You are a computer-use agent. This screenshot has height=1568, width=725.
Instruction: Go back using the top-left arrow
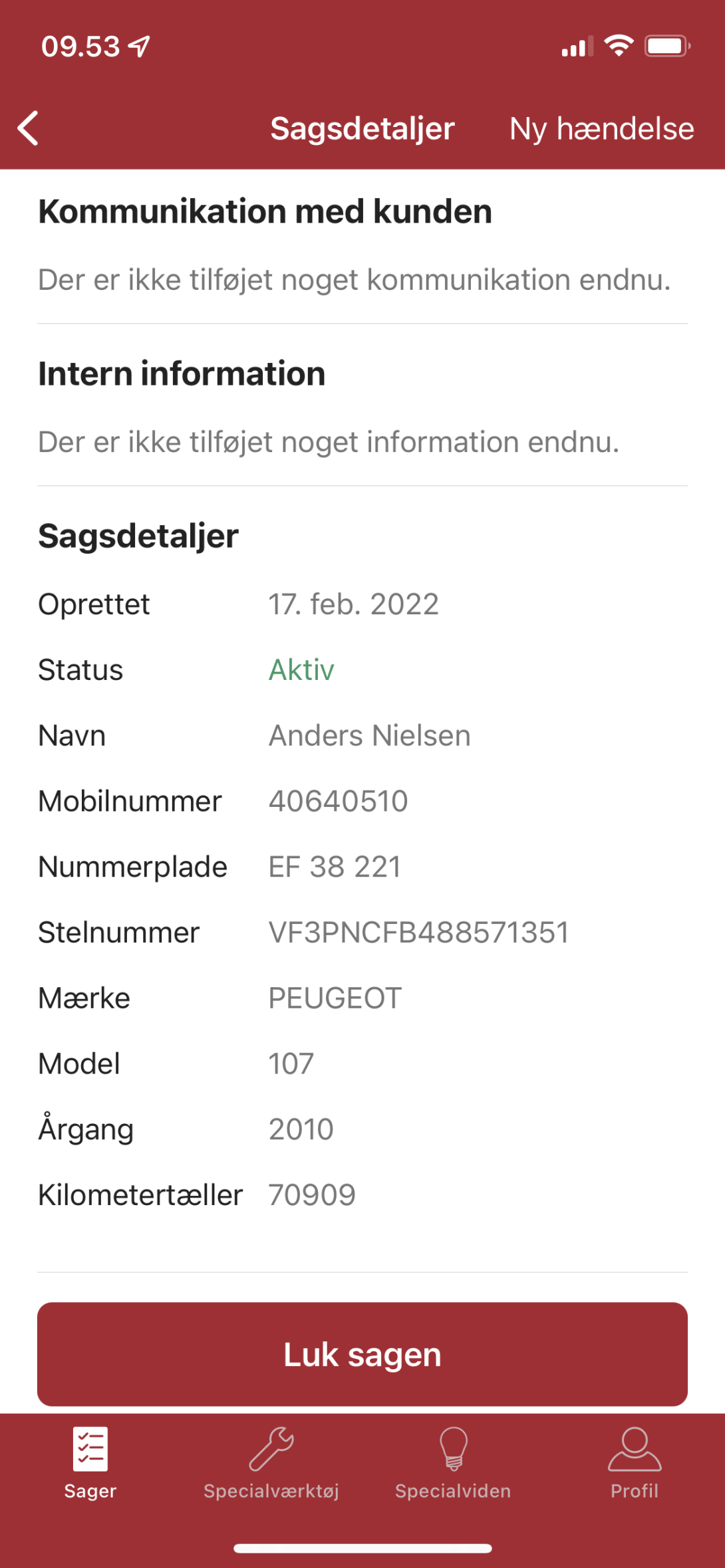[29, 128]
